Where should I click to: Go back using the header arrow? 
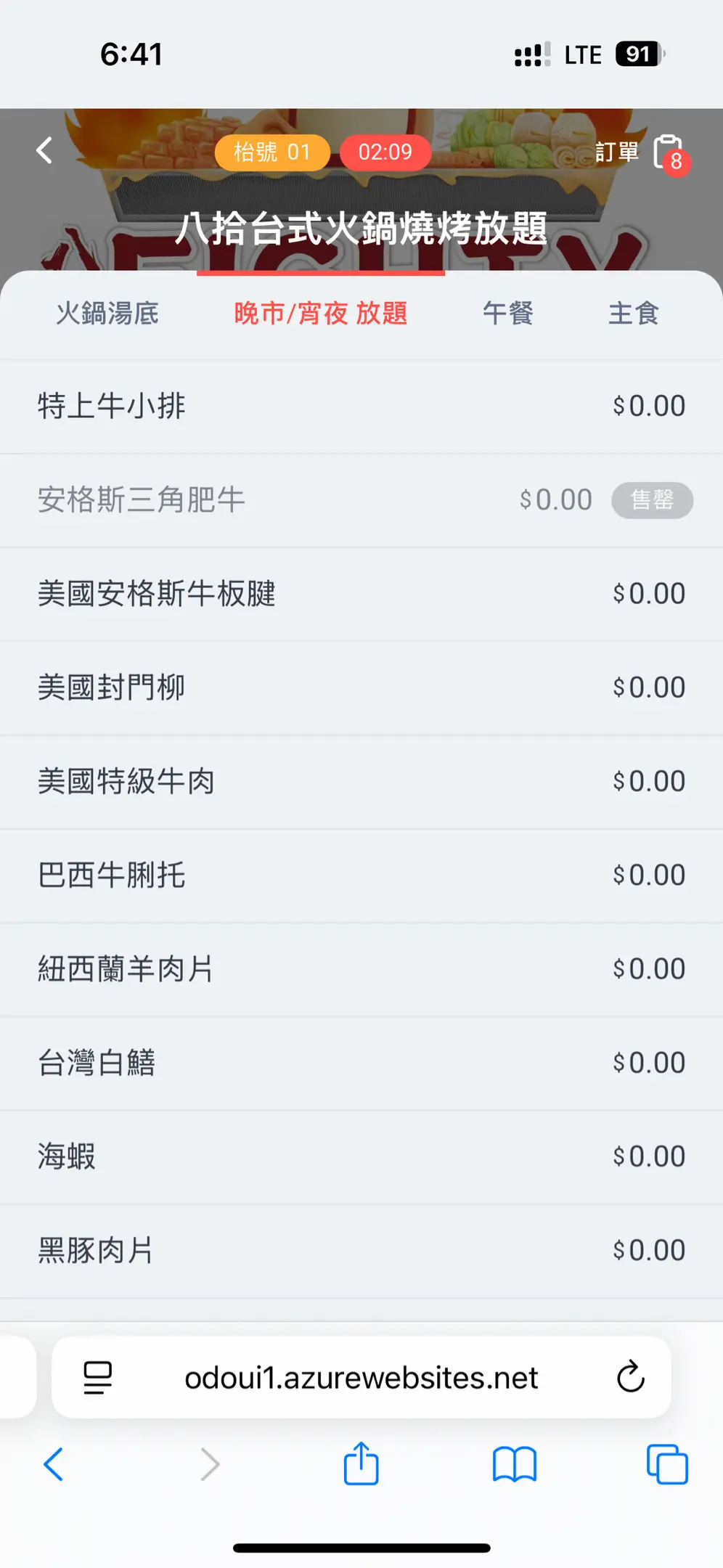[x=44, y=151]
